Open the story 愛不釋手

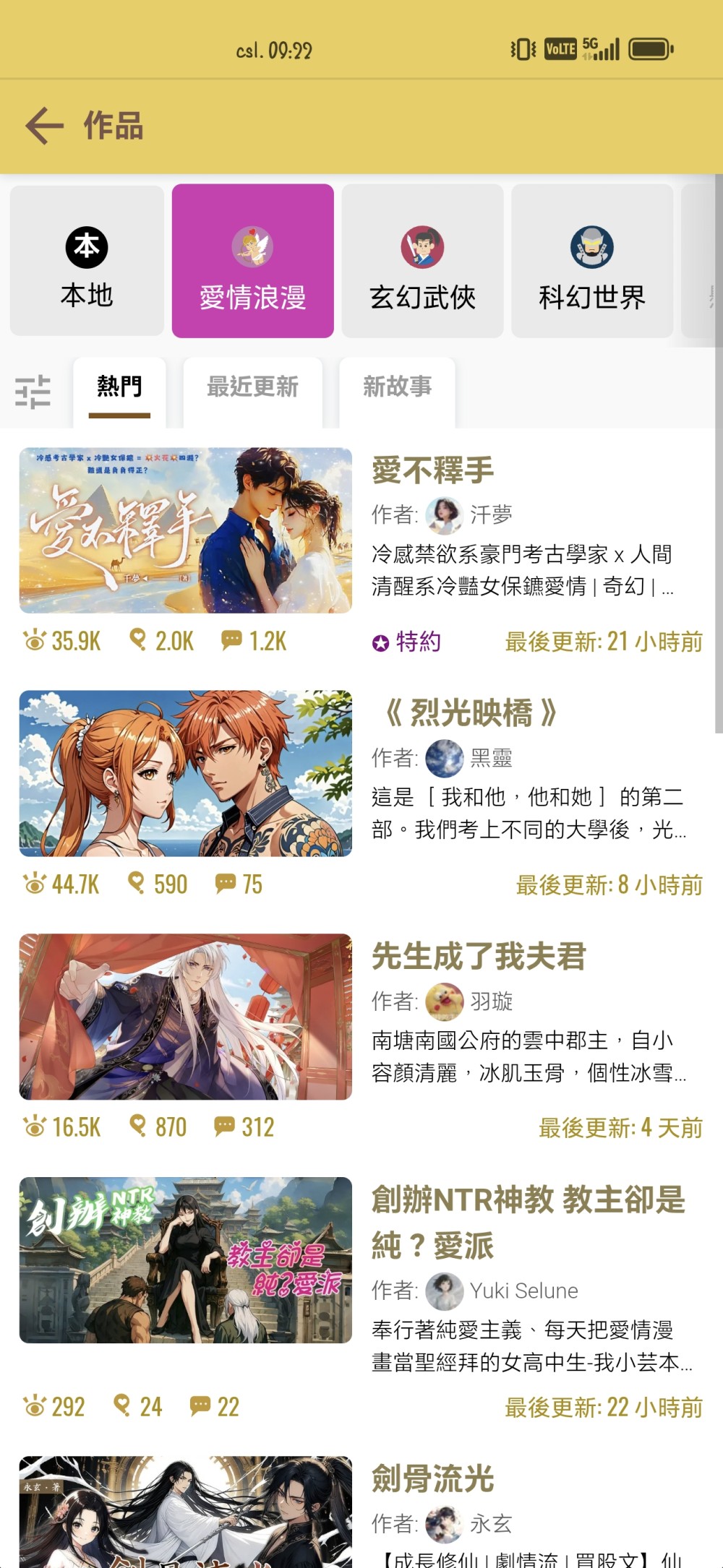coord(432,470)
